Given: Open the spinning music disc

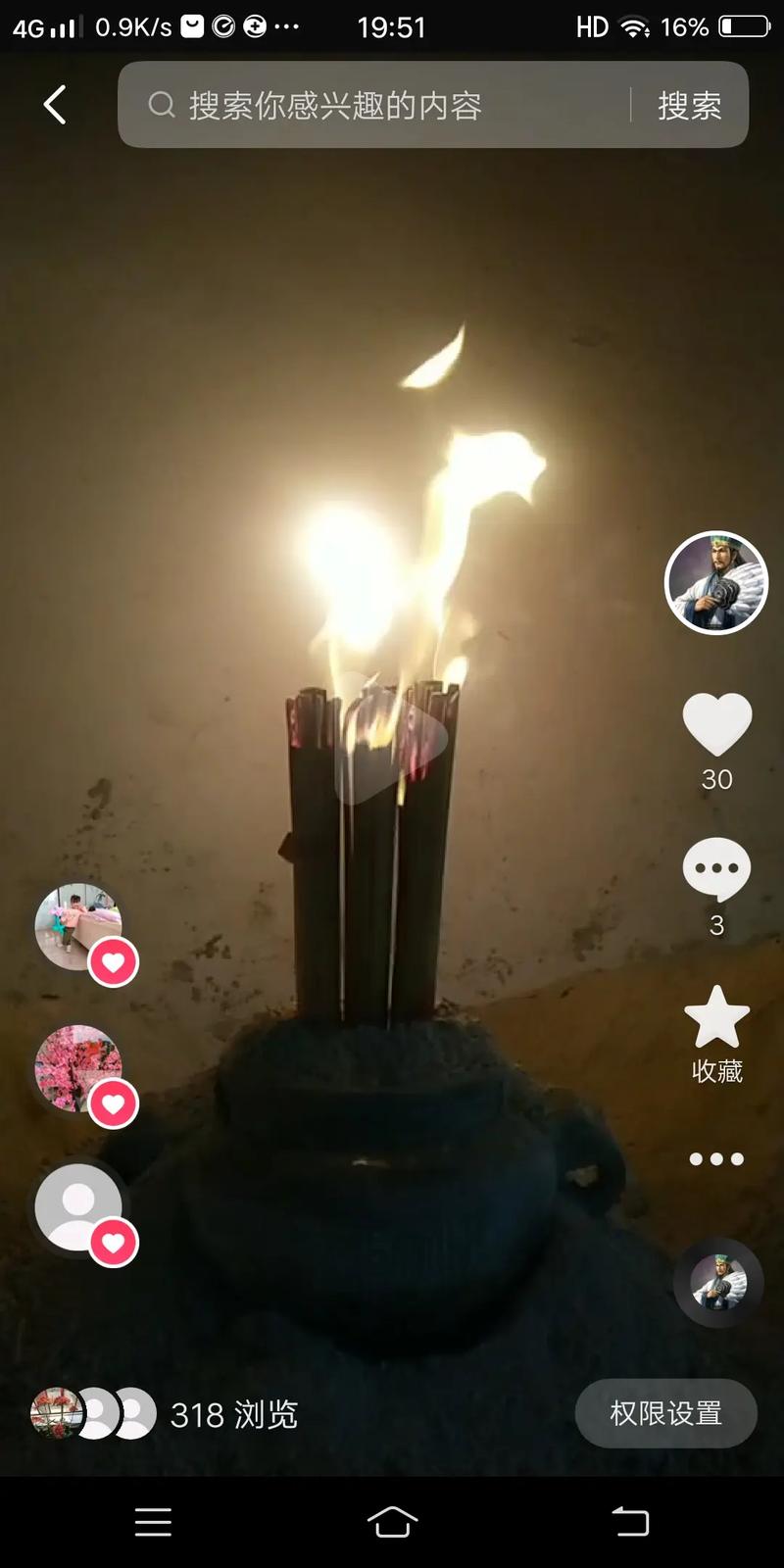Looking at the screenshot, I should click(718, 1282).
